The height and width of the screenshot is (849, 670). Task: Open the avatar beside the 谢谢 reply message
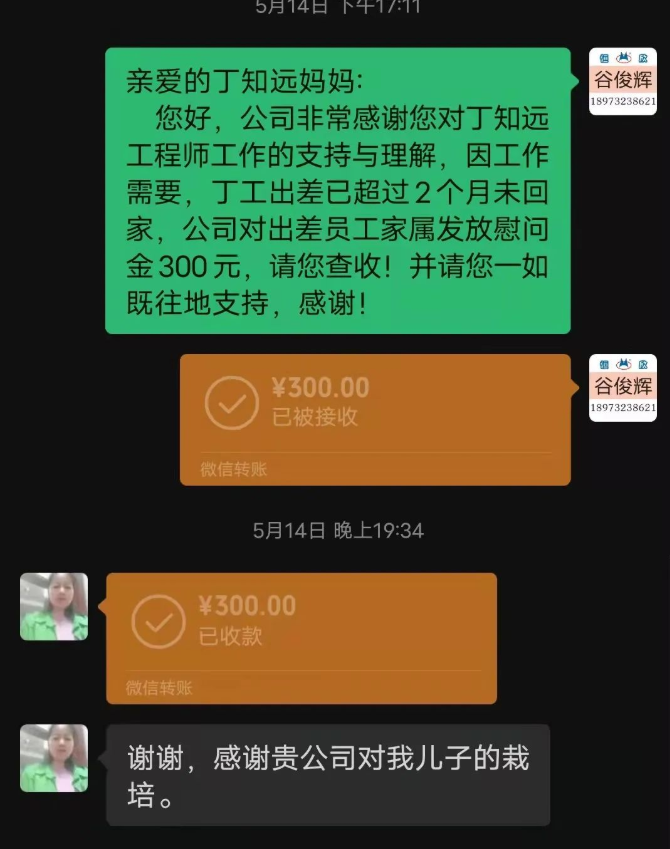(x=54, y=758)
